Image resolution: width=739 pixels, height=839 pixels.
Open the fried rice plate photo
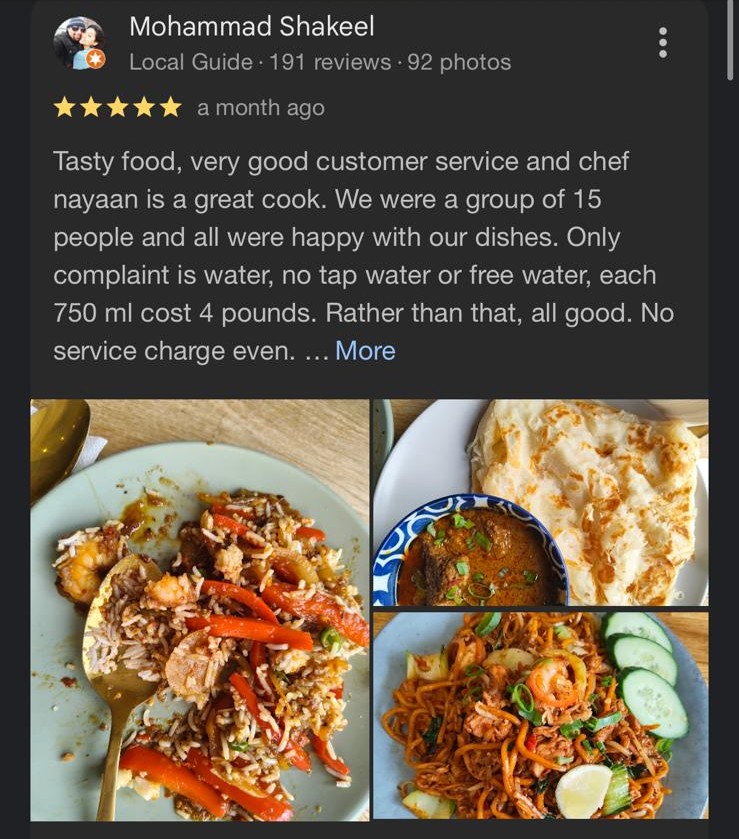197,610
